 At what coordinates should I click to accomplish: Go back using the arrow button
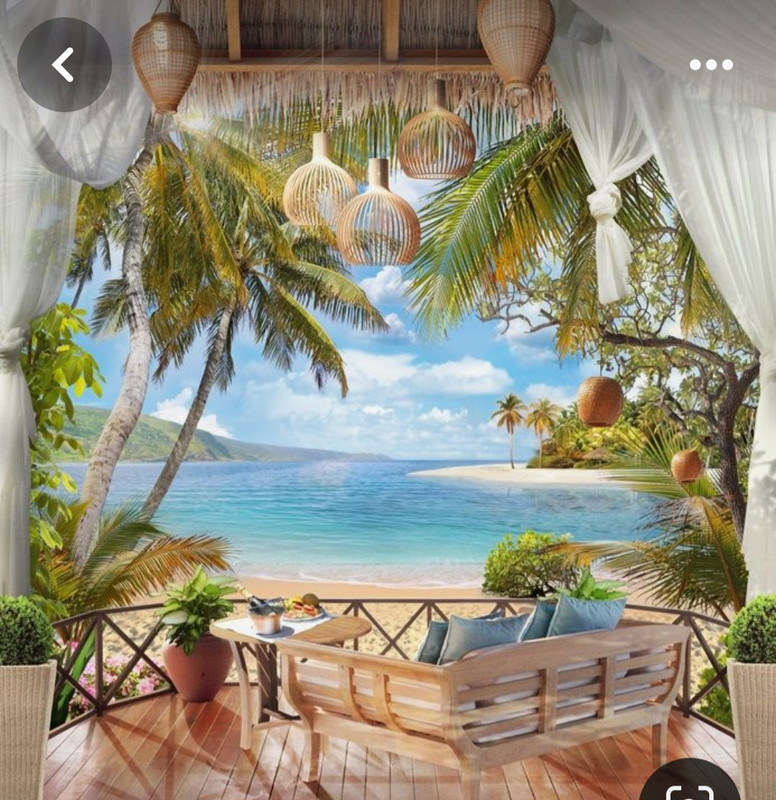(63, 65)
